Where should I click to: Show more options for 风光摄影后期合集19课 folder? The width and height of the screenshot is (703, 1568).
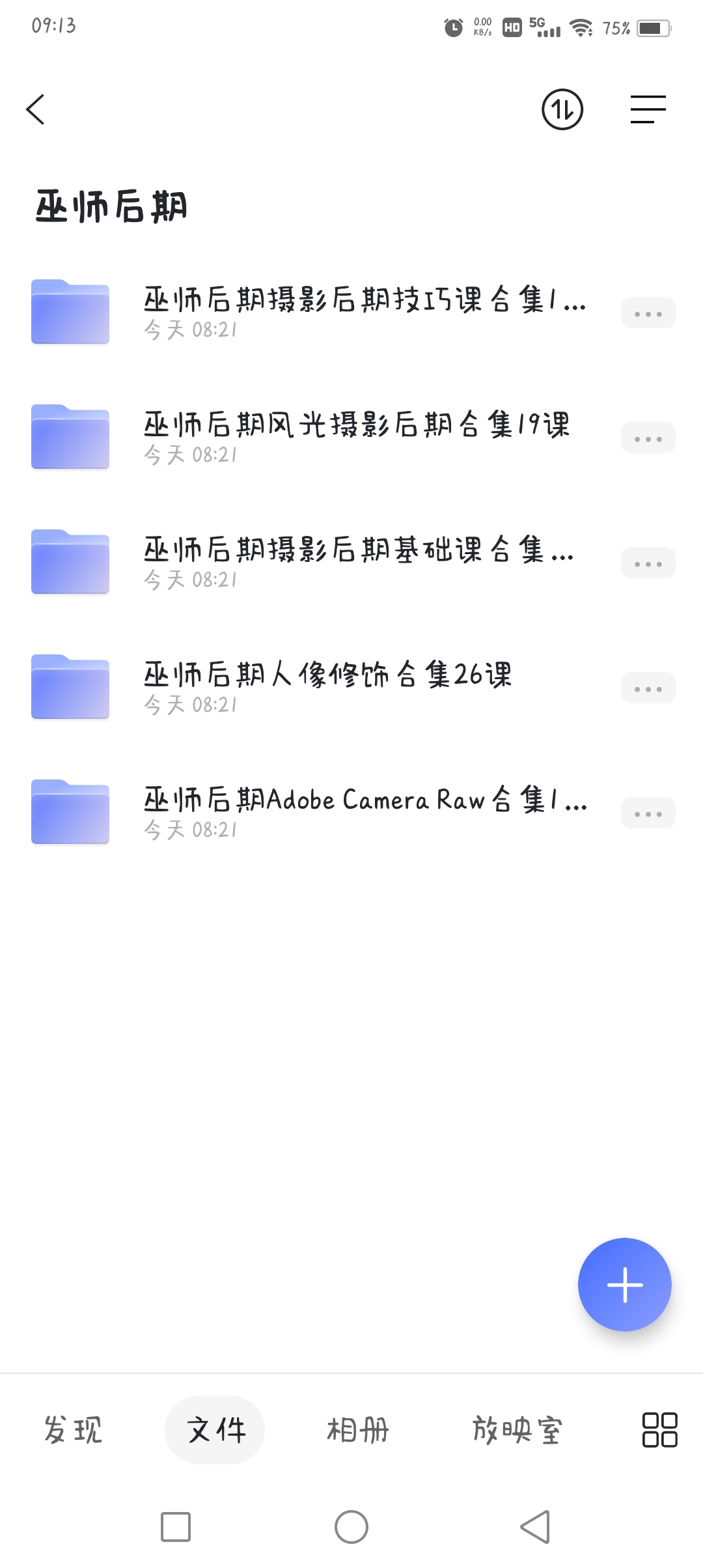(x=648, y=438)
